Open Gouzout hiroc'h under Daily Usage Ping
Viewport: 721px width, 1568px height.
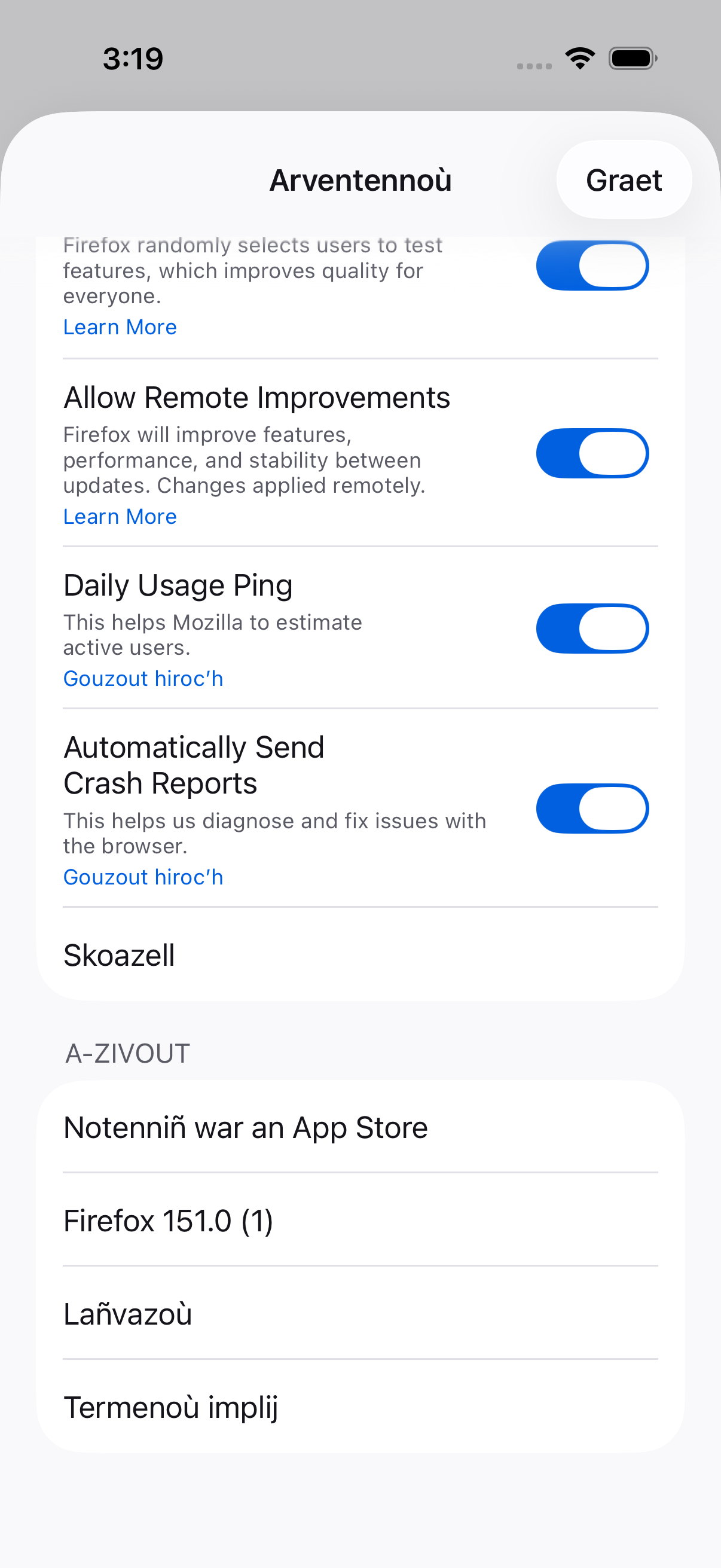tap(143, 679)
